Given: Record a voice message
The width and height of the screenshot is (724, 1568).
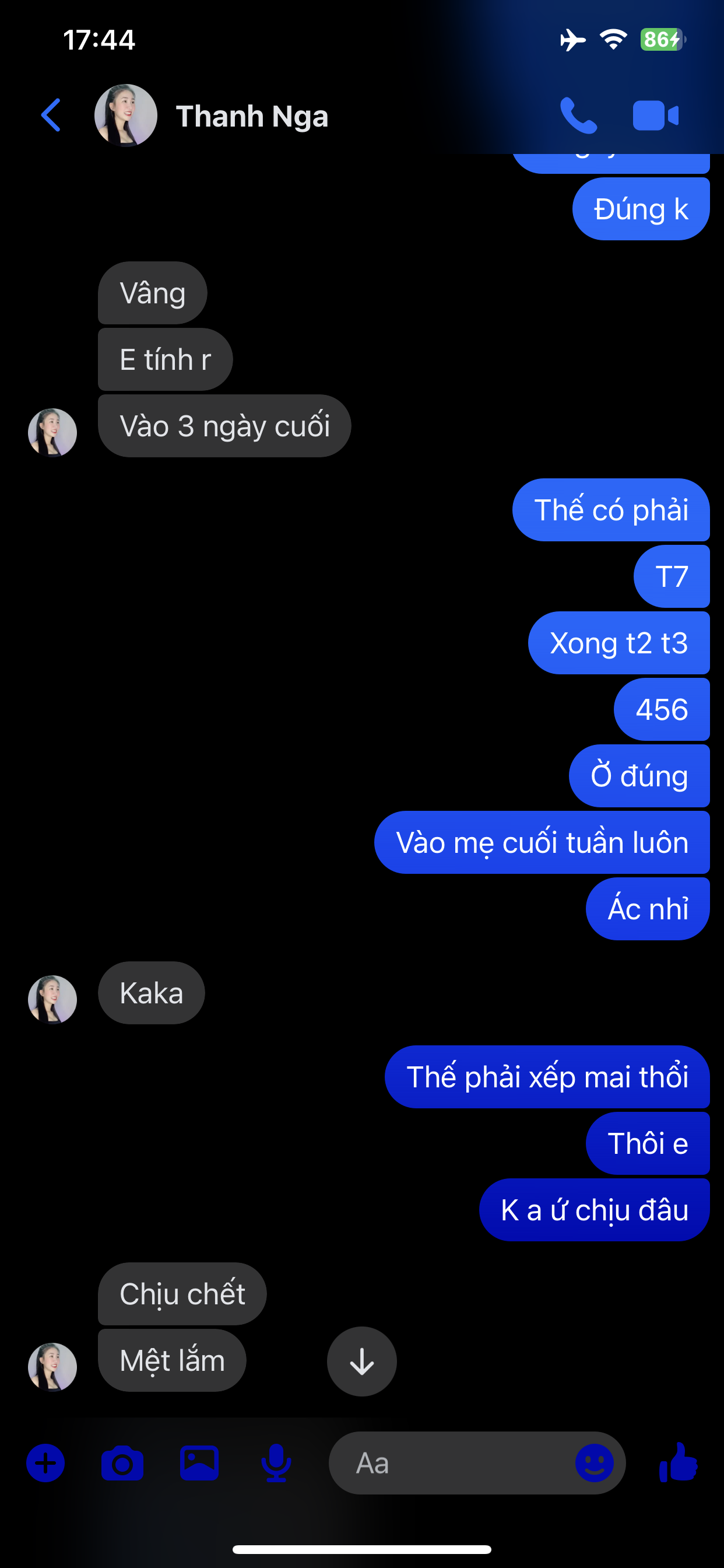Looking at the screenshot, I should (x=276, y=1462).
